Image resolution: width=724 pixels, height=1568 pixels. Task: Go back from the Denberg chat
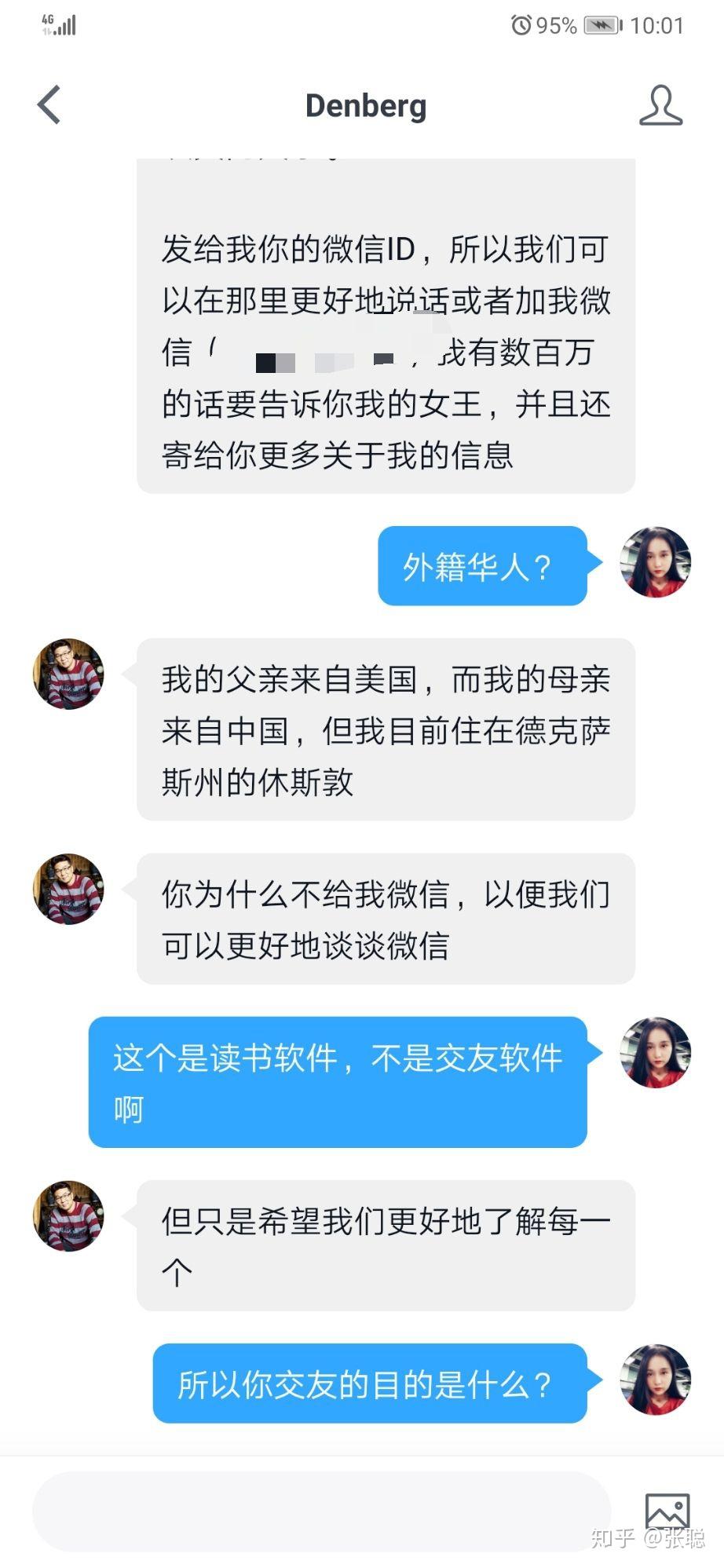click(49, 105)
